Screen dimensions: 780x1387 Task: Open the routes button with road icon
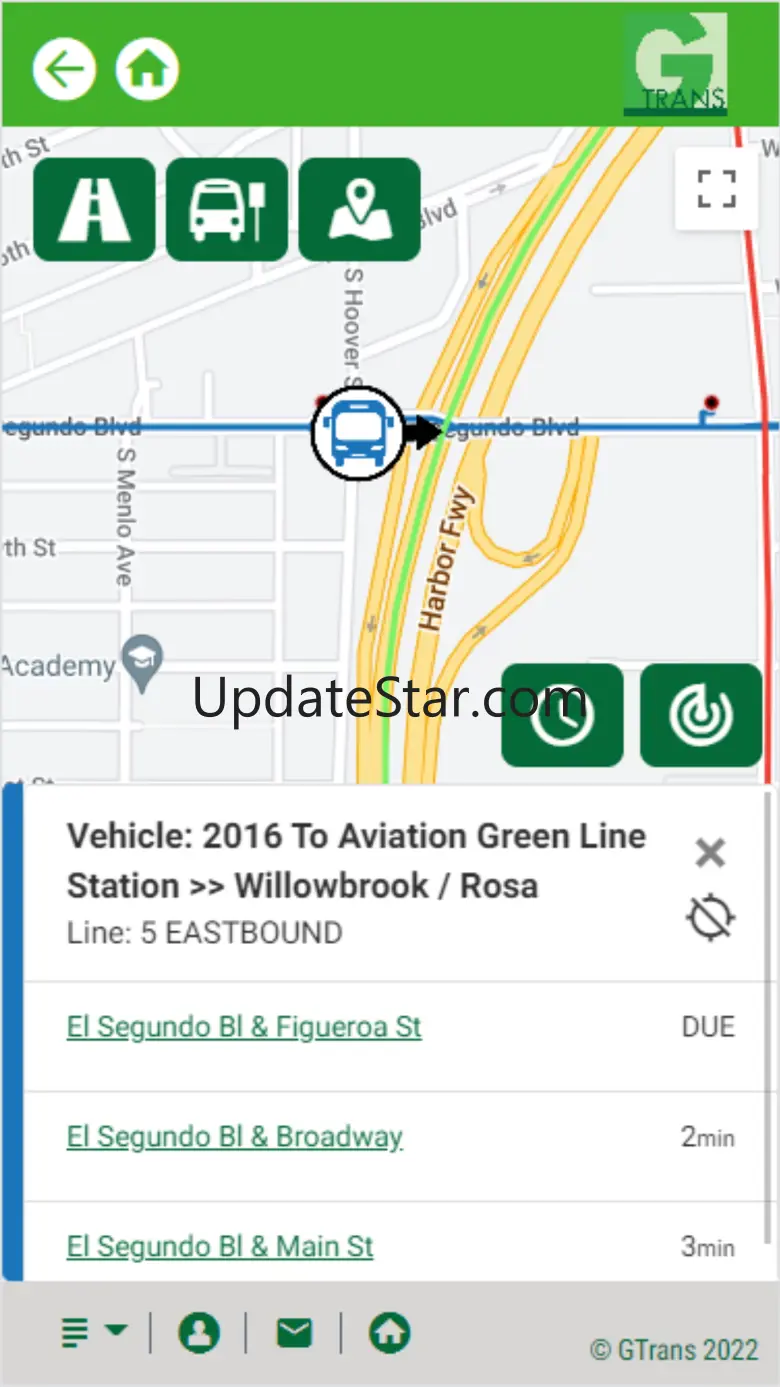tap(95, 210)
